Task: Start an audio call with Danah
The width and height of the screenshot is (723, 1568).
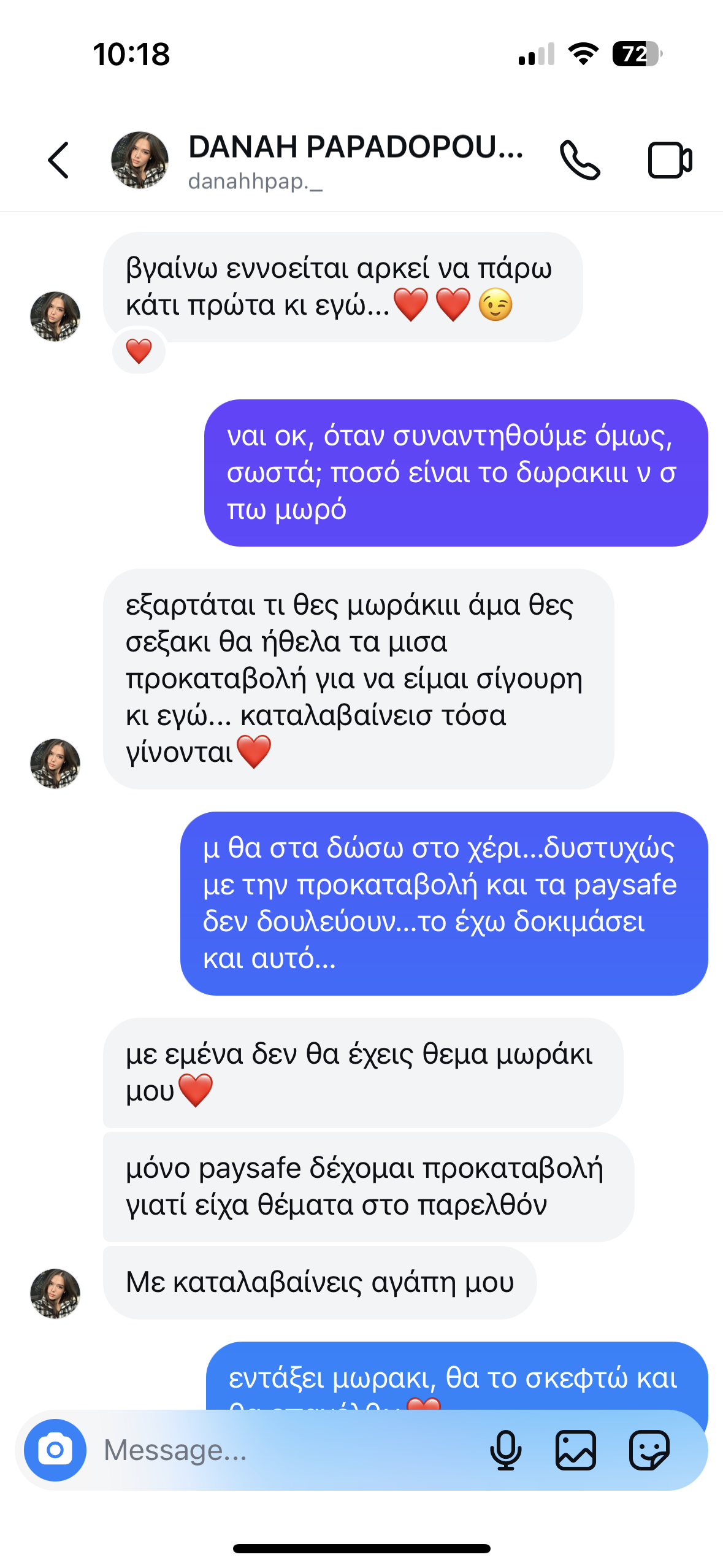Action: click(x=580, y=160)
